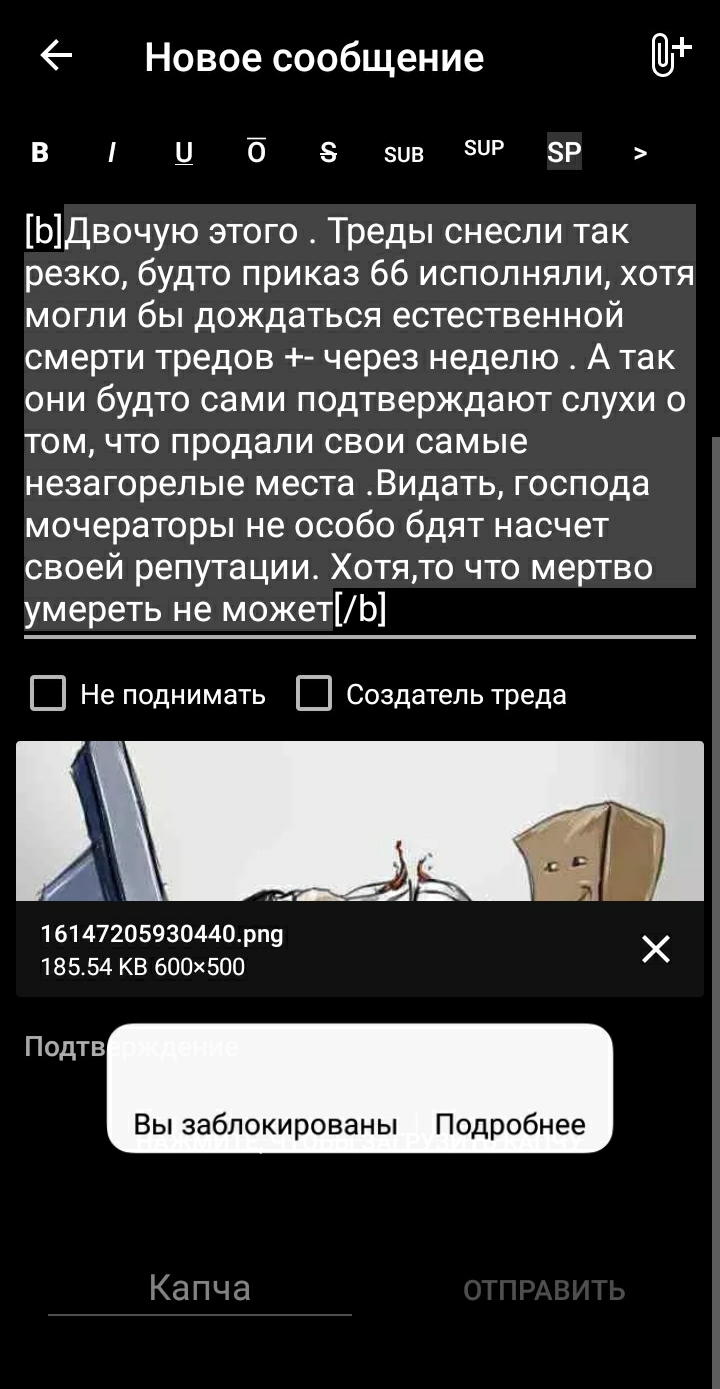
Task: Apply bold formatting with B
Action: [x=40, y=152]
